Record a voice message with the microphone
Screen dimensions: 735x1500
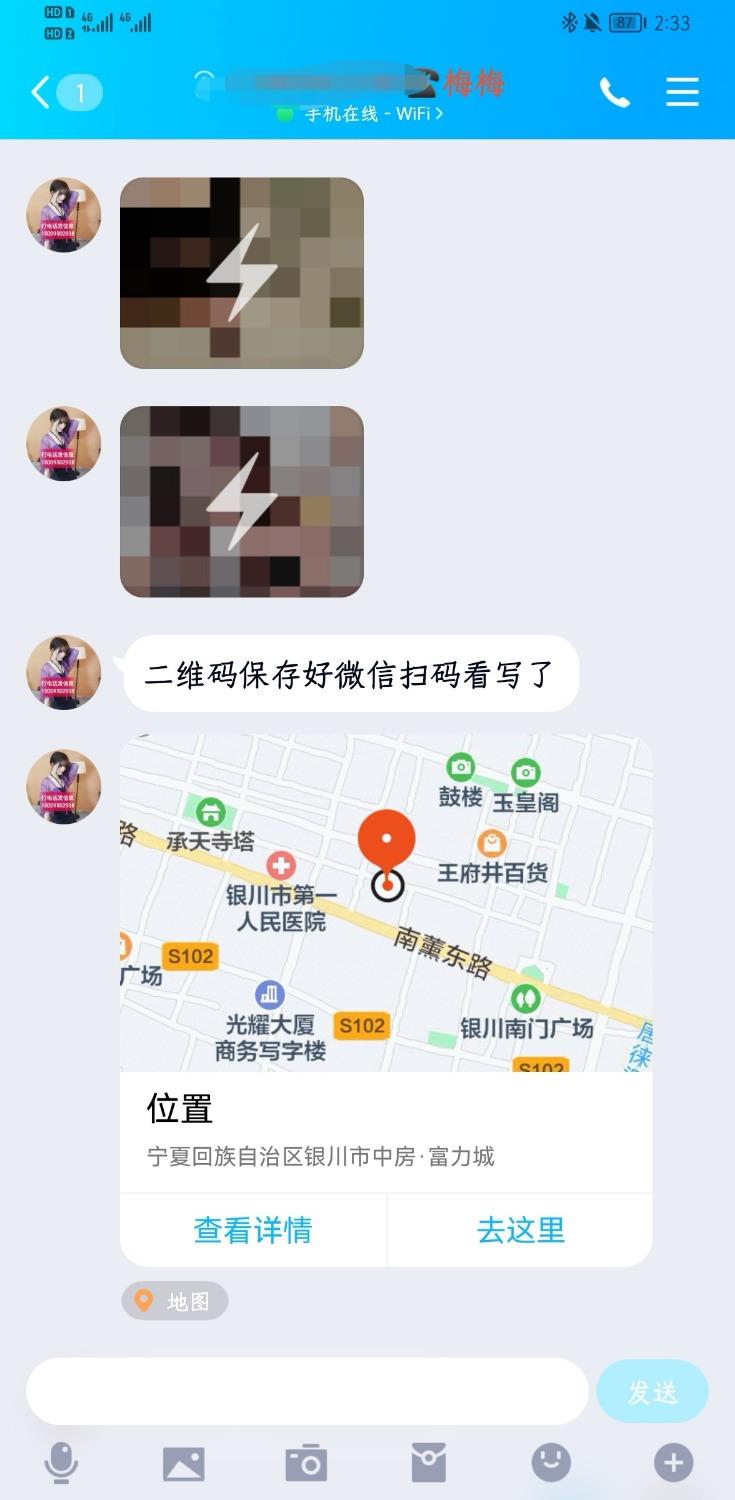[61, 1463]
